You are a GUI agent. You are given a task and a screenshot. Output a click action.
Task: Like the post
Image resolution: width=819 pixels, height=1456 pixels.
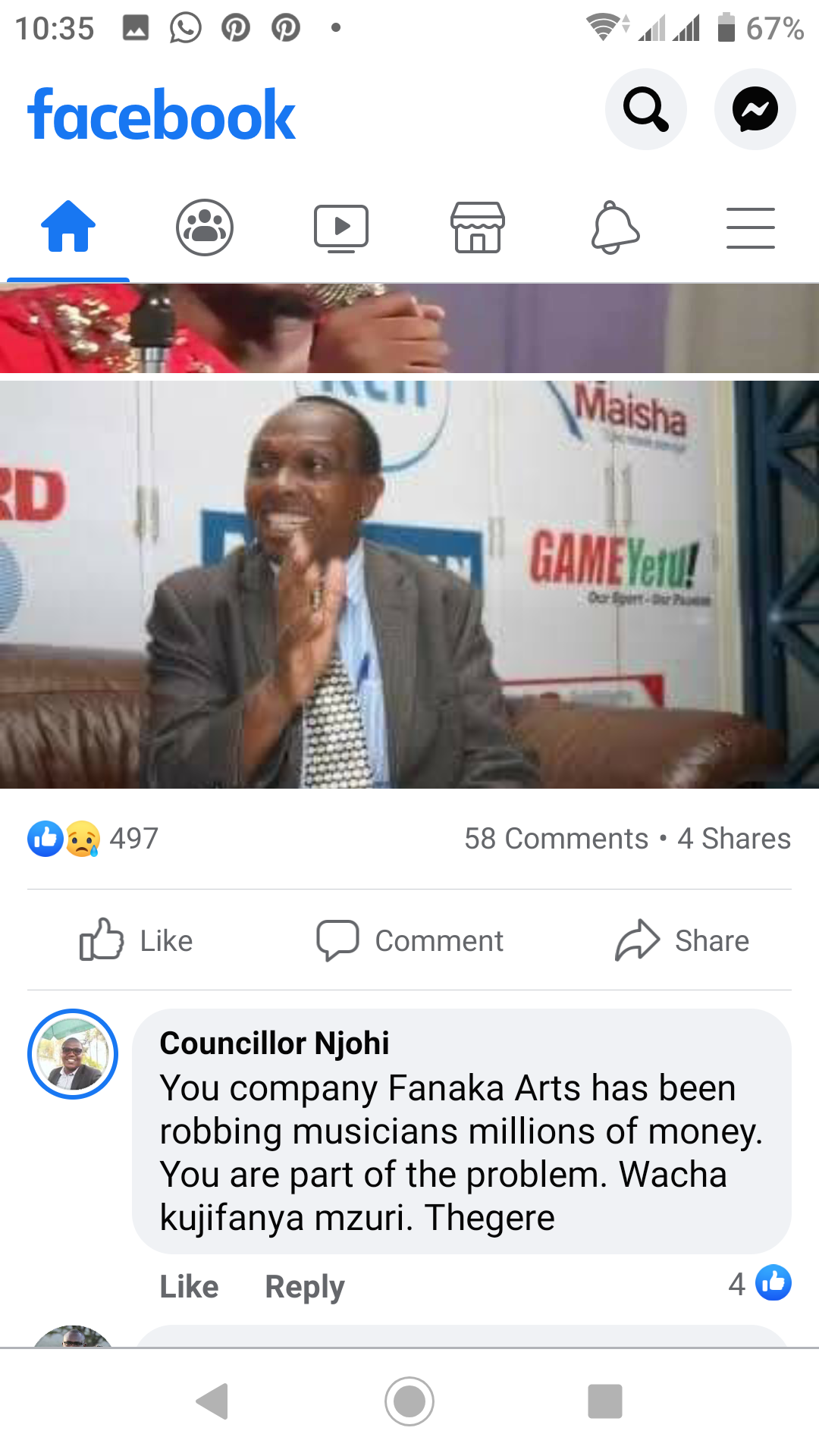click(136, 940)
